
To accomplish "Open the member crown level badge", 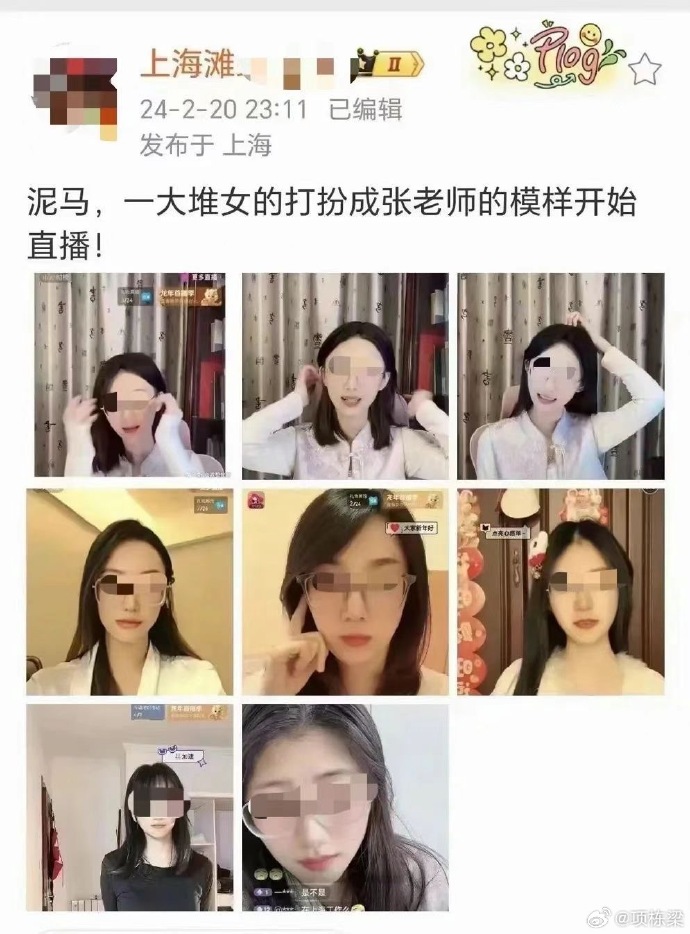I will click(x=386, y=66).
